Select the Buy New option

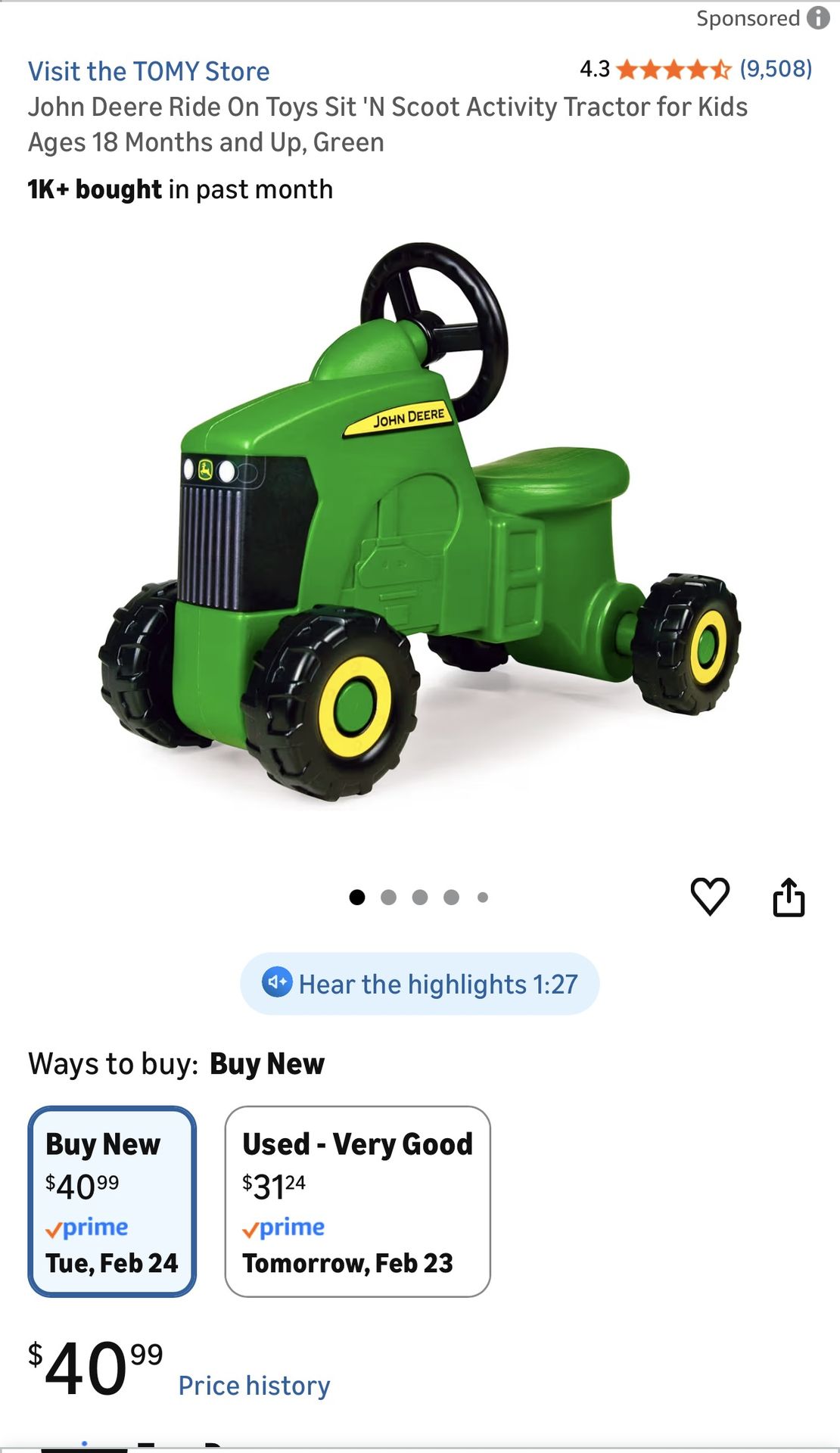112,1202
